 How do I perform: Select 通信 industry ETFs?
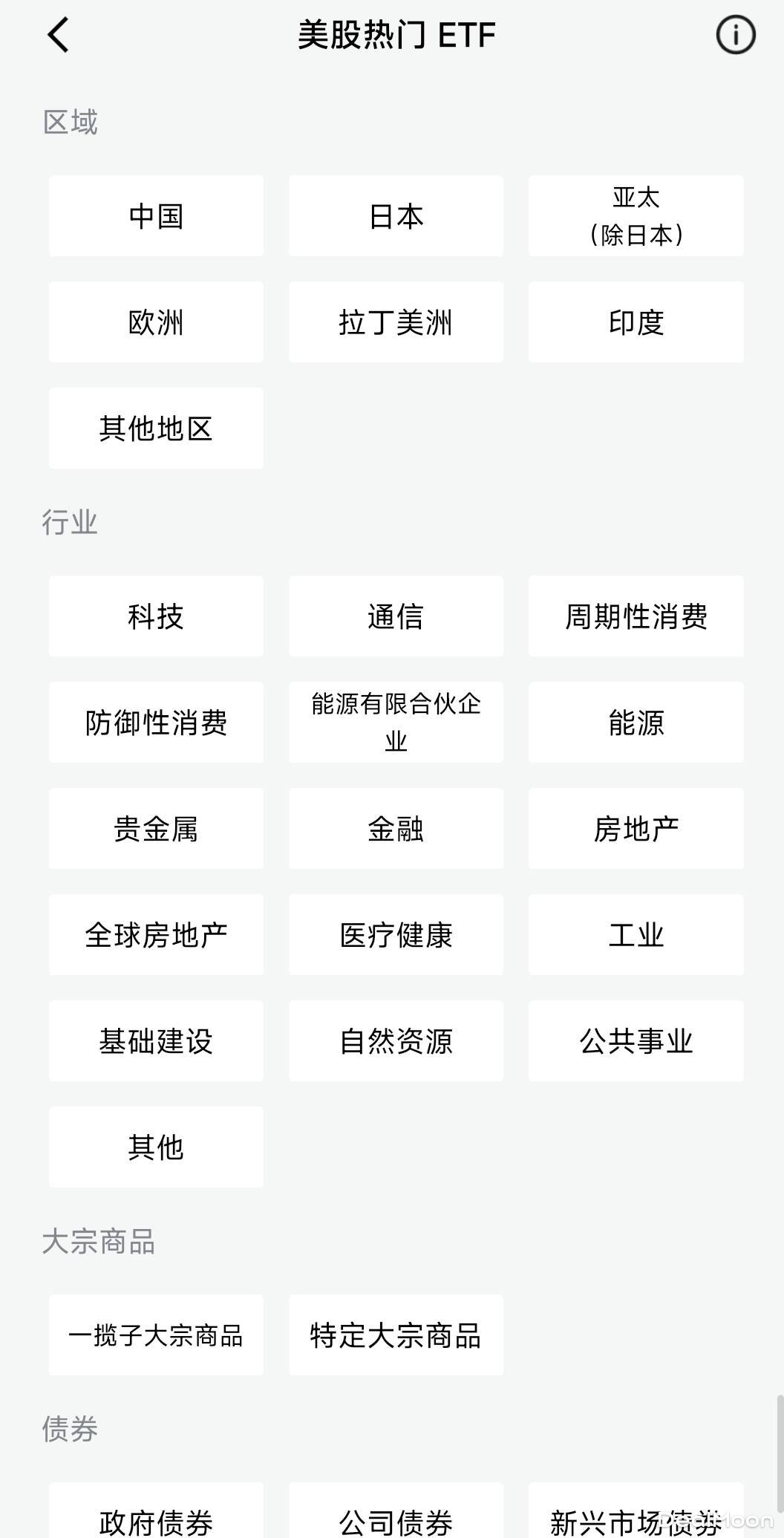pos(396,616)
